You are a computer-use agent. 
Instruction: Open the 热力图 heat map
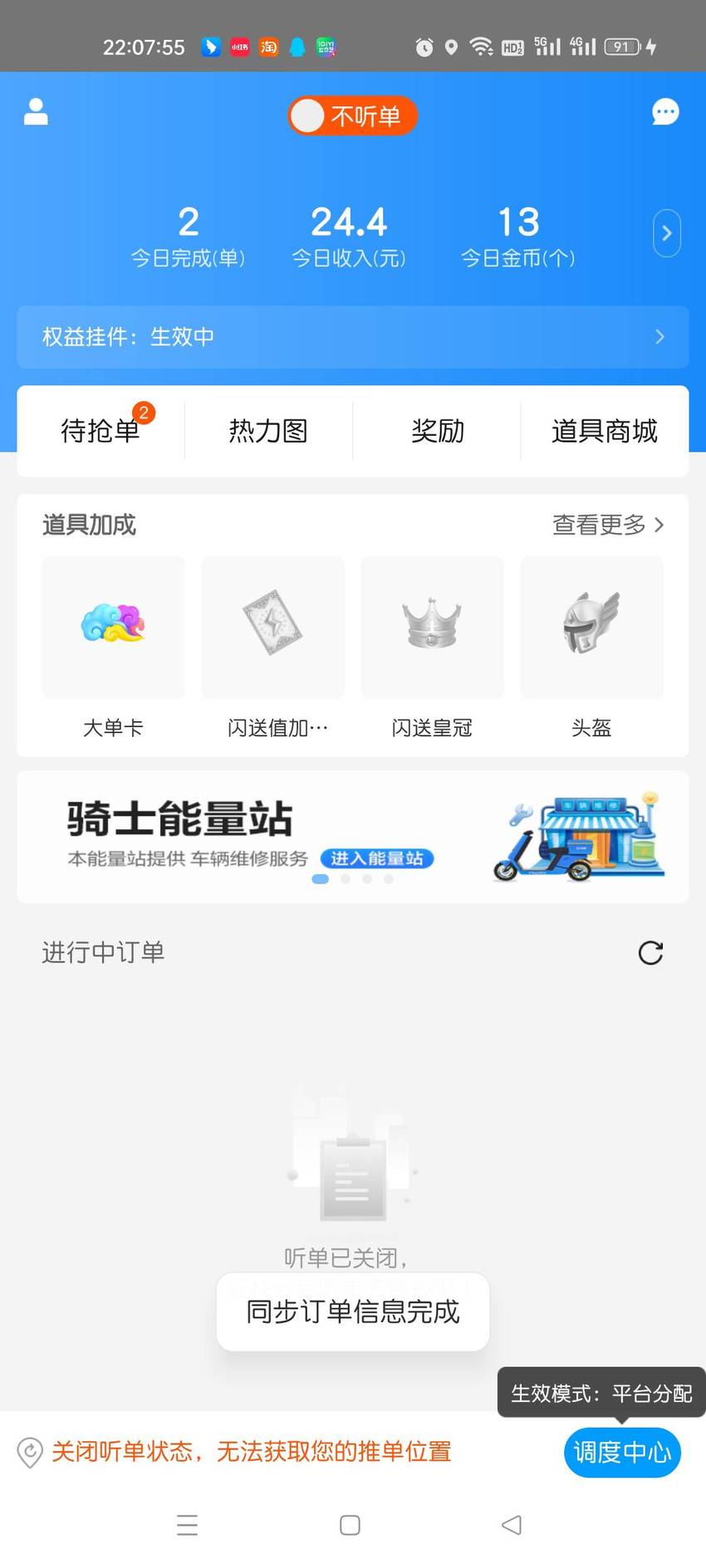point(268,431)
